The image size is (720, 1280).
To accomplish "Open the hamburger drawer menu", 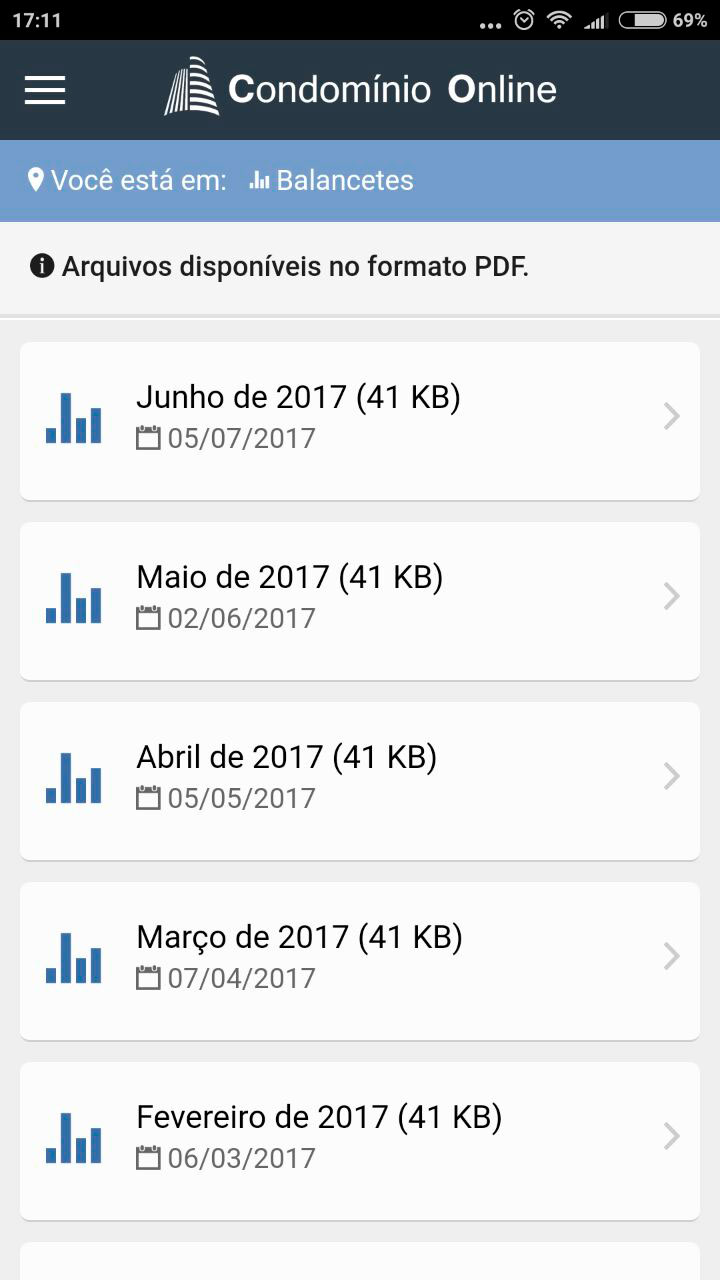I will (x=45, y=90).
